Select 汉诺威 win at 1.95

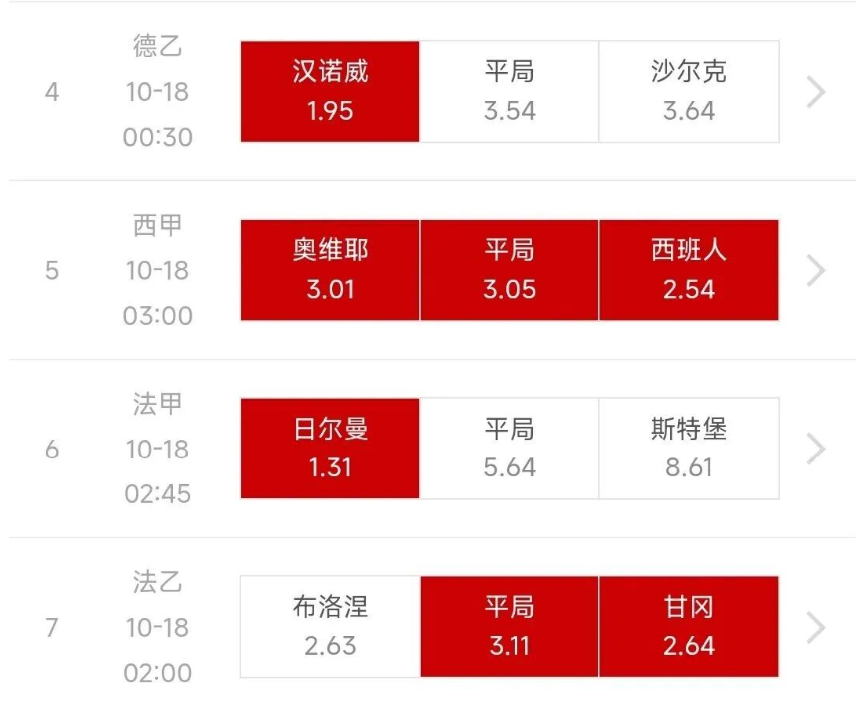330,91
